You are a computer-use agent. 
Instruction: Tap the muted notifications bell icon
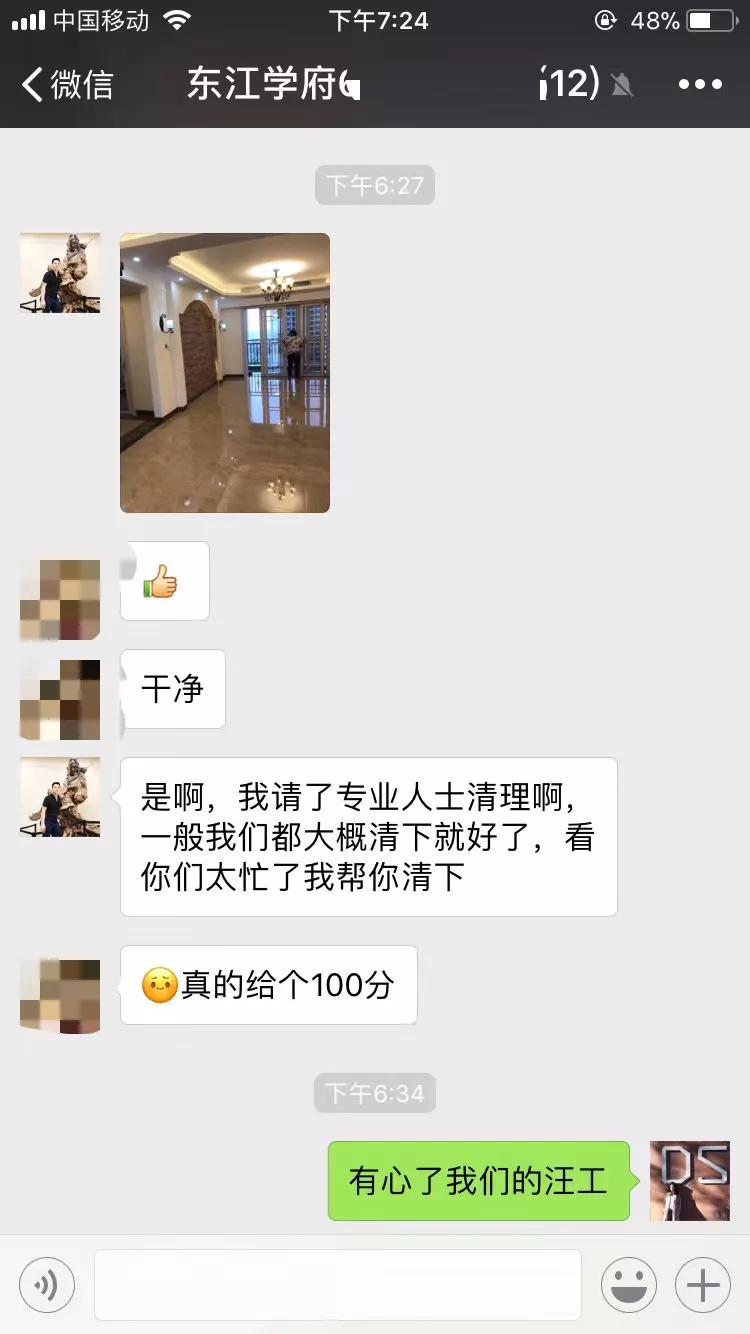[x=622, y=84]
